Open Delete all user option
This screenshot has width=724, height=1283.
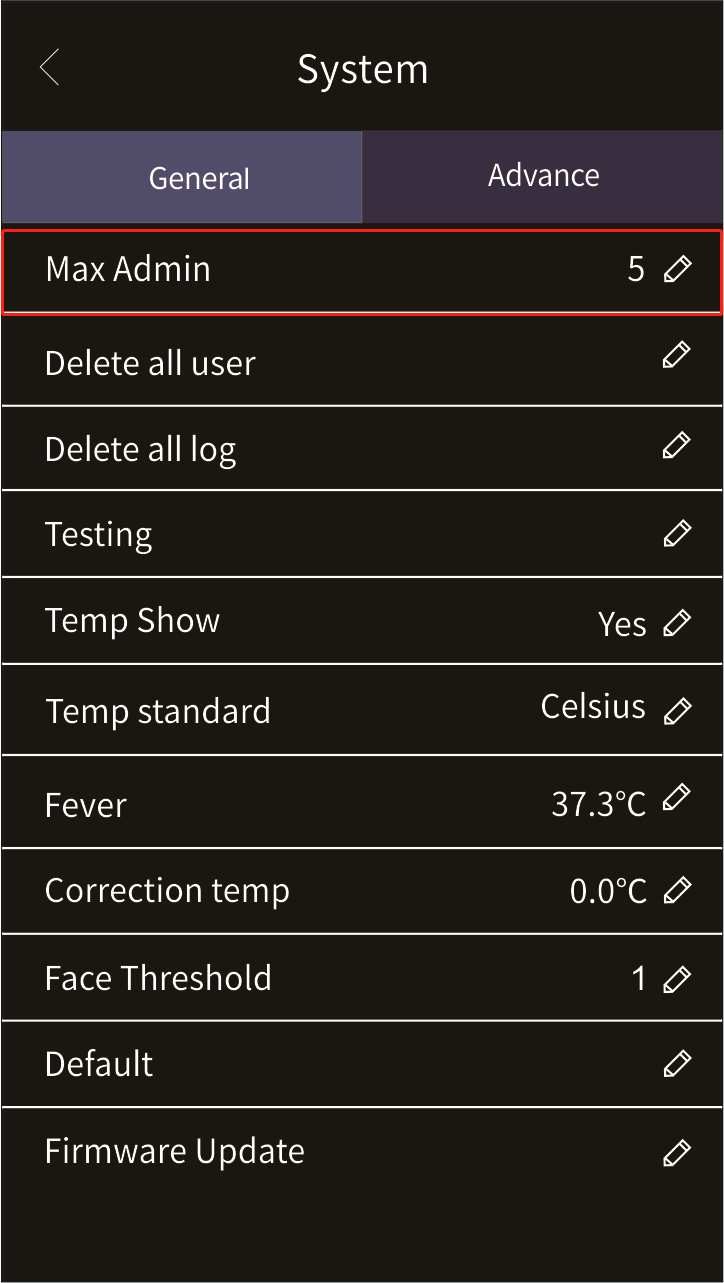[362, 361]
